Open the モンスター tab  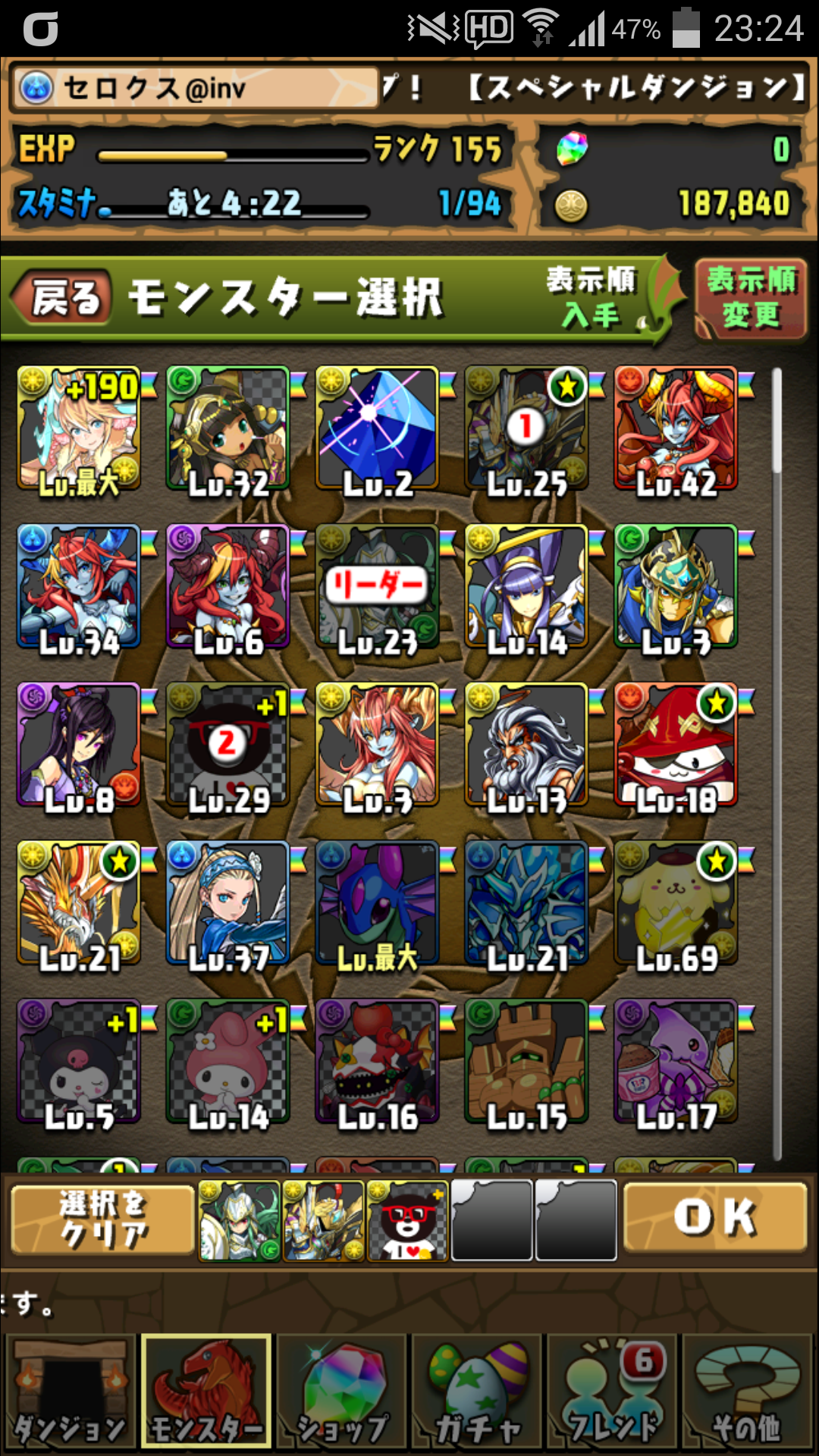point(206,1394)
